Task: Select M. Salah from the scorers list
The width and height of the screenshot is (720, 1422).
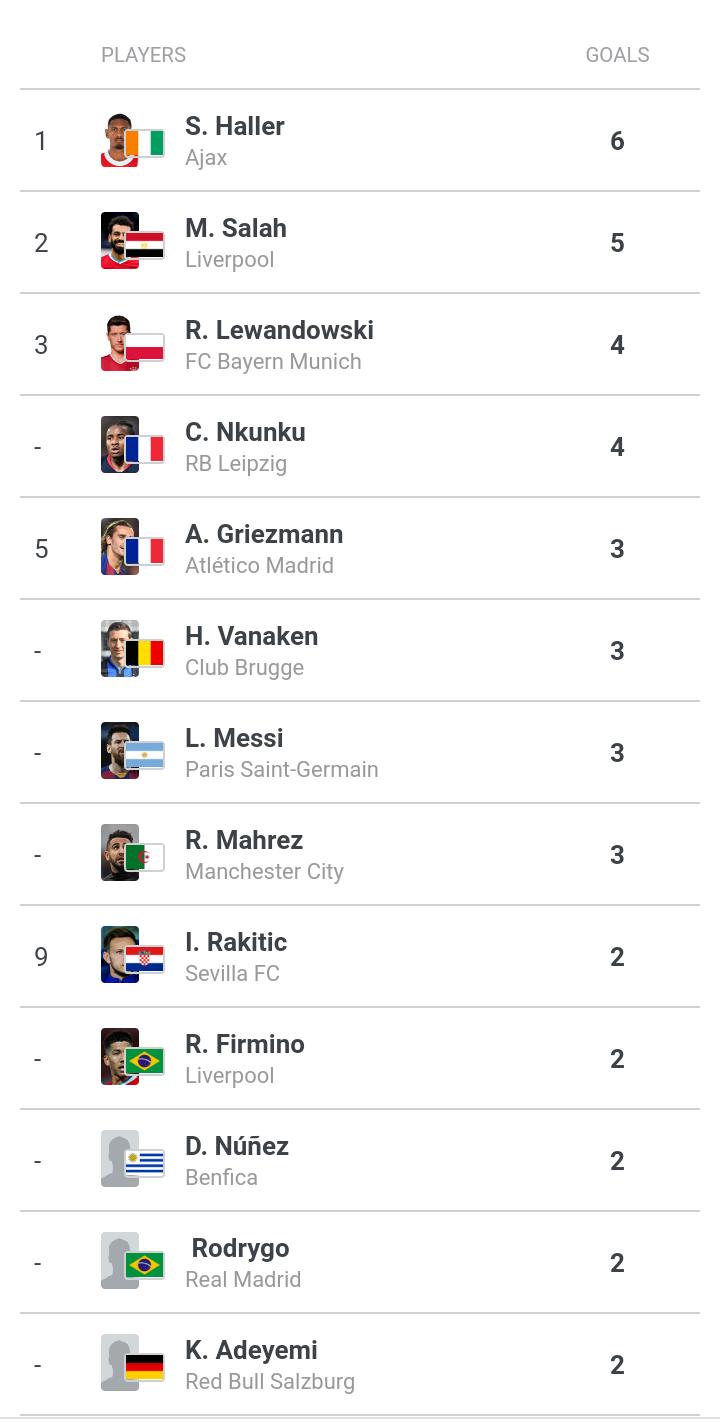Action: pos(360,243)
